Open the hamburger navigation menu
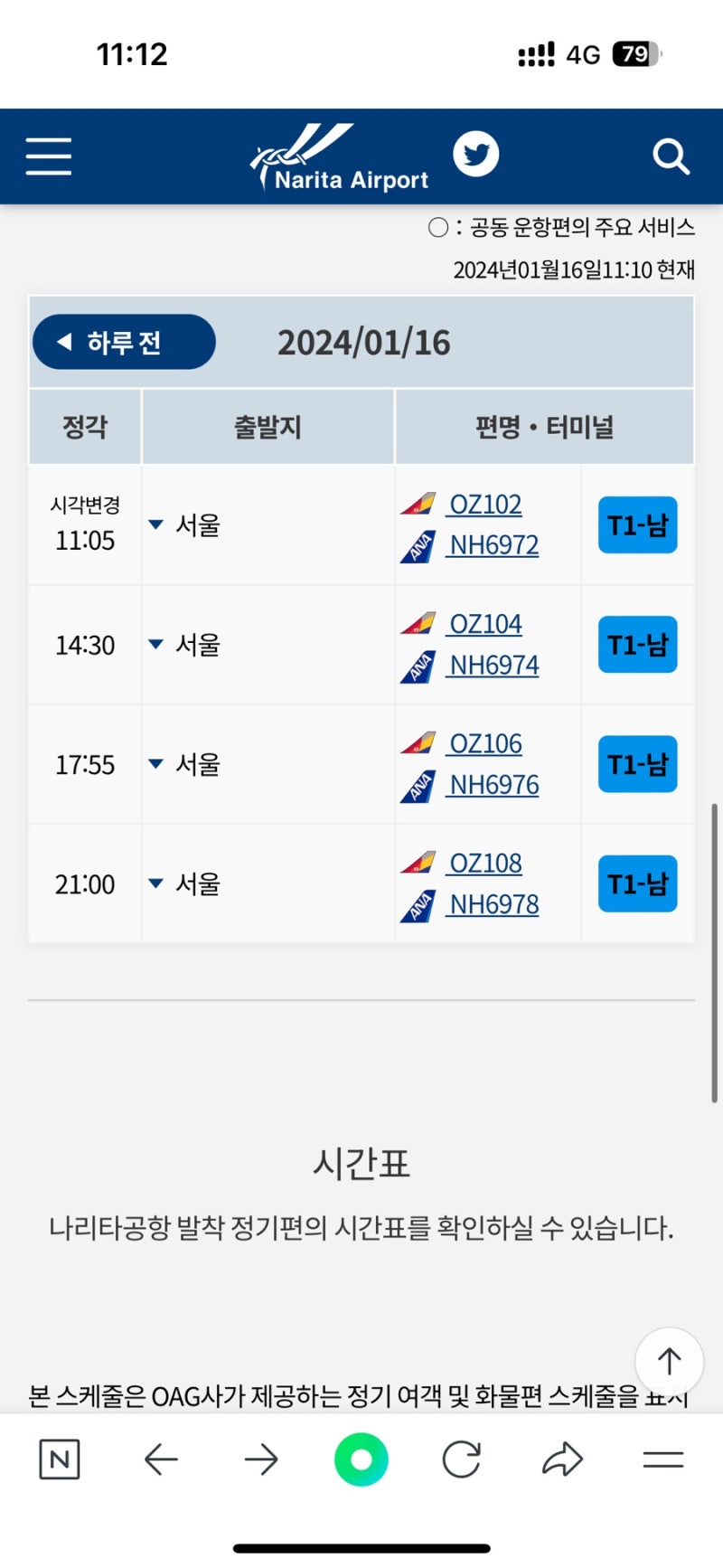Image resolution: width=723 pixels, height=1568 pixels. coord(48,156)
